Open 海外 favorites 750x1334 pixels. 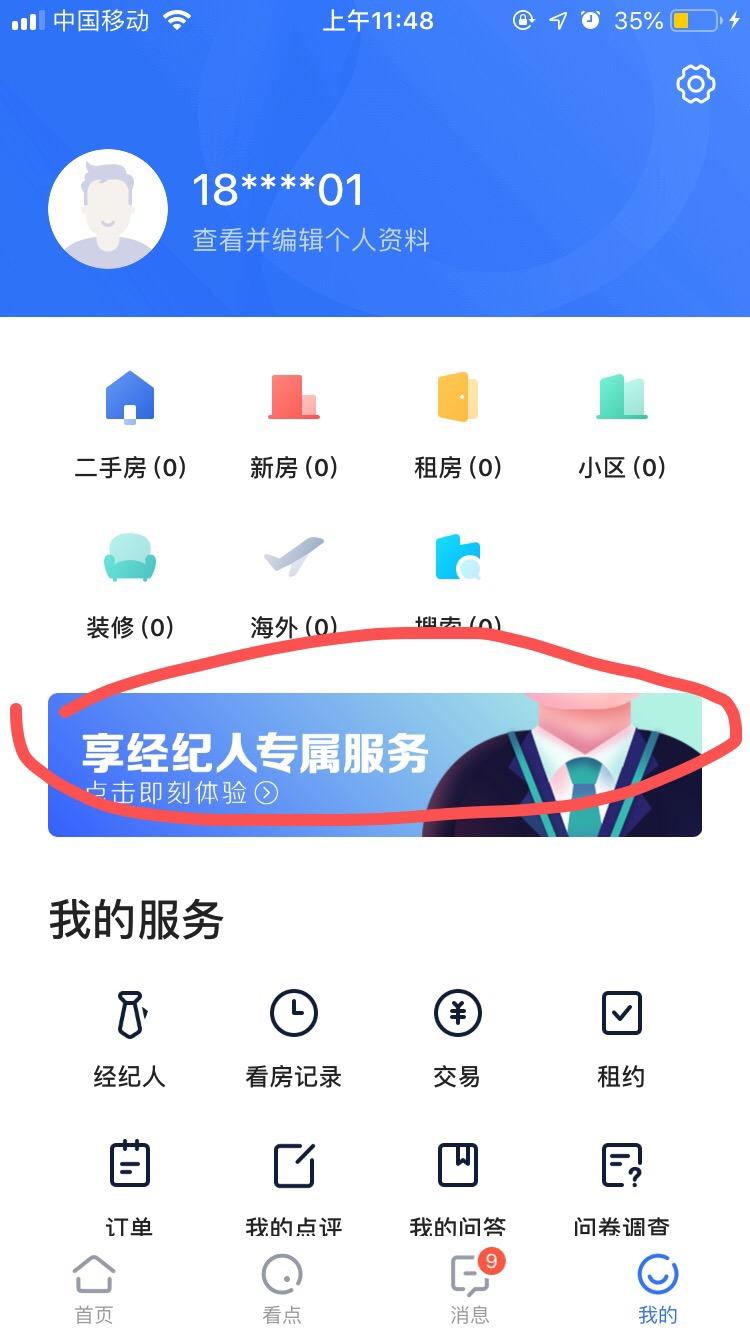(294, 585)
